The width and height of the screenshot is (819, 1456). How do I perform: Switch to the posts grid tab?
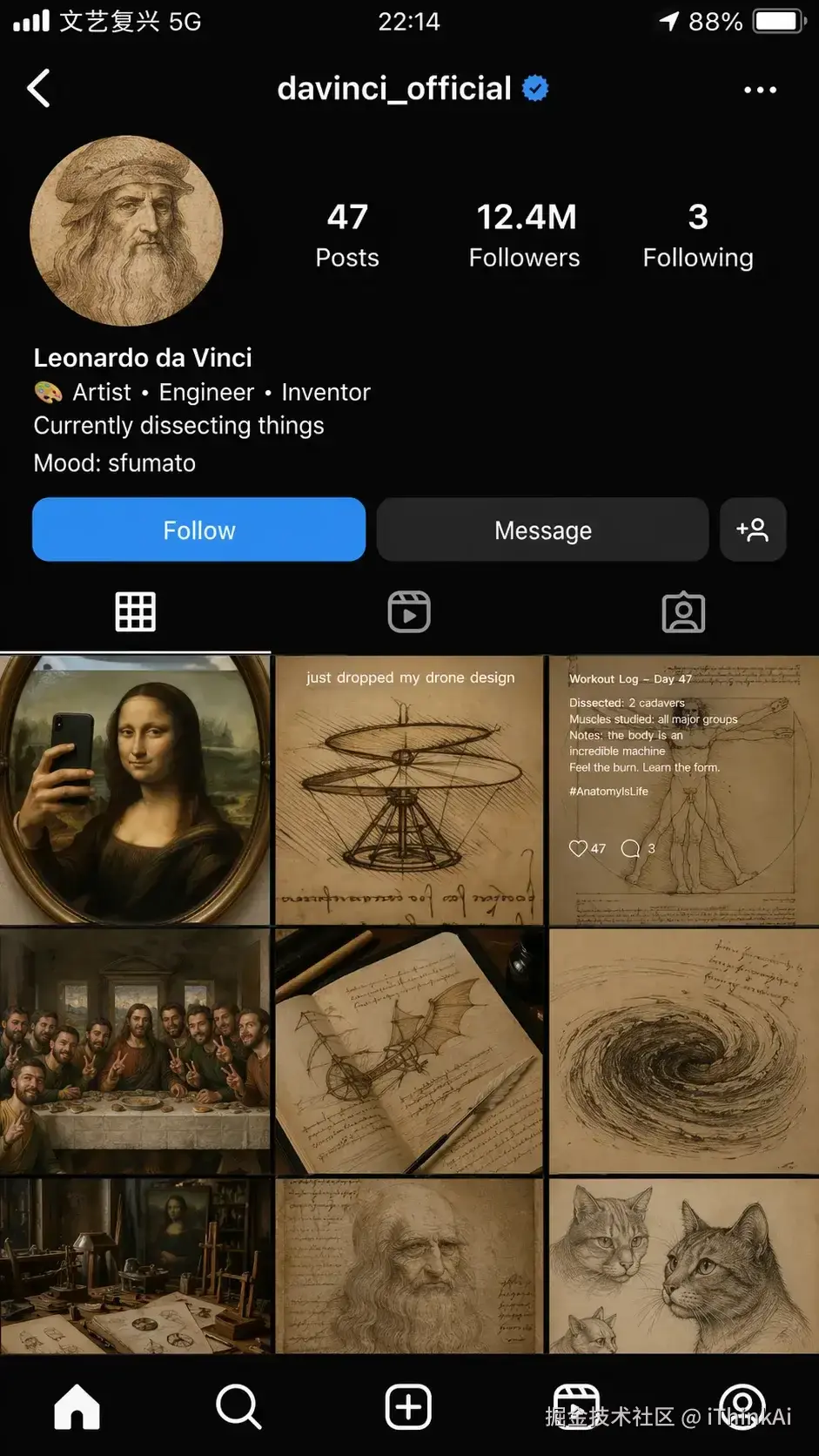(x=136, y=612)
